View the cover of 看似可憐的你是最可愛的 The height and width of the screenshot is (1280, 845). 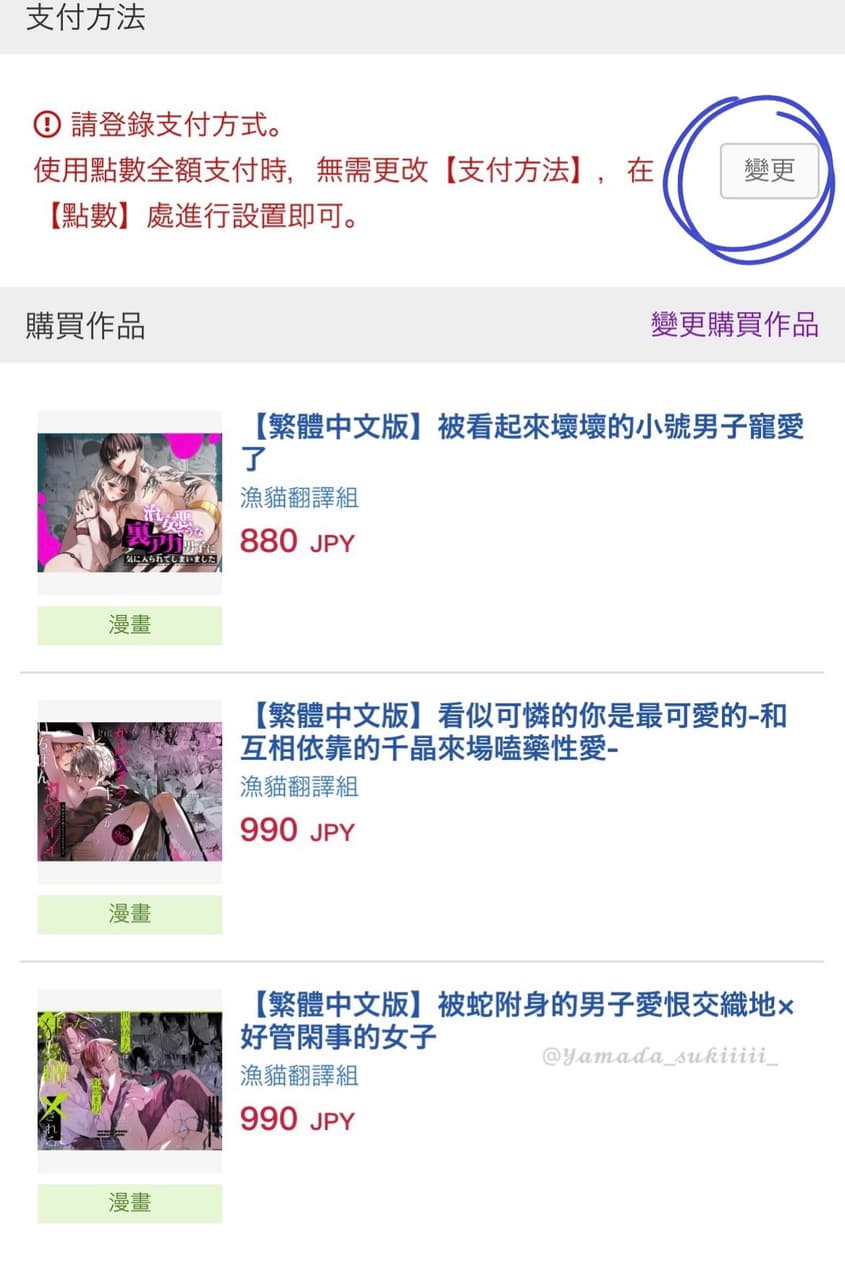(x=130, y=791)
